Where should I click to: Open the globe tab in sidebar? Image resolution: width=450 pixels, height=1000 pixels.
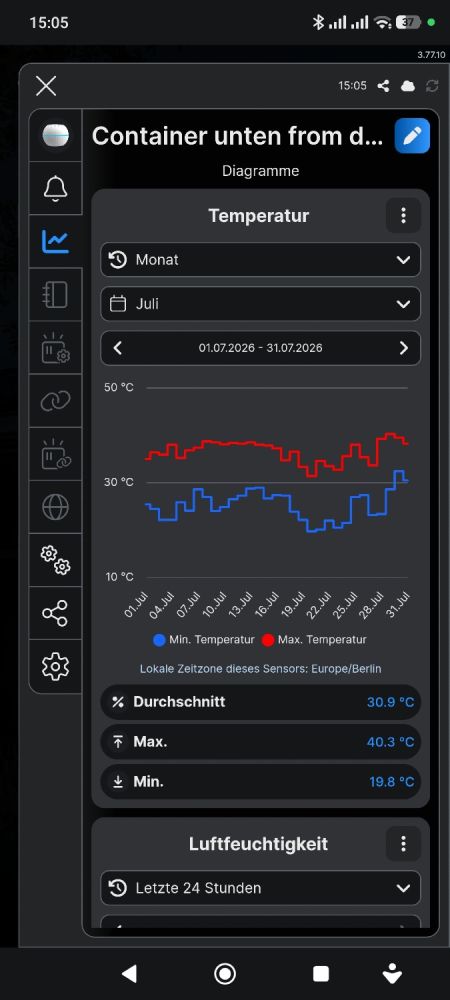(x=55, y=507)
